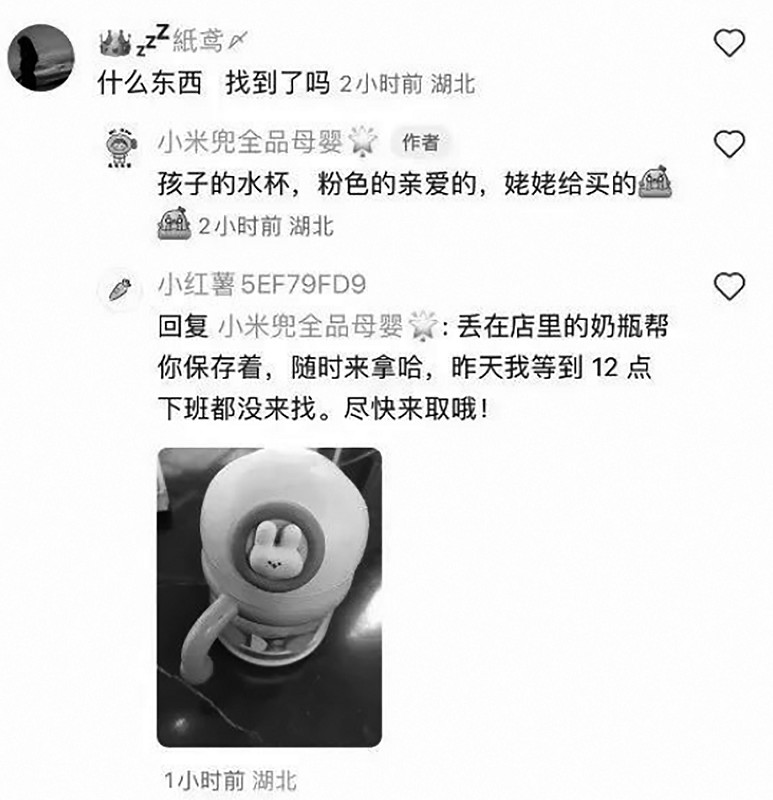
Task: Tap the mentioned 小米兜全品母婴 in the reply
Action: [x=310, y=326]
